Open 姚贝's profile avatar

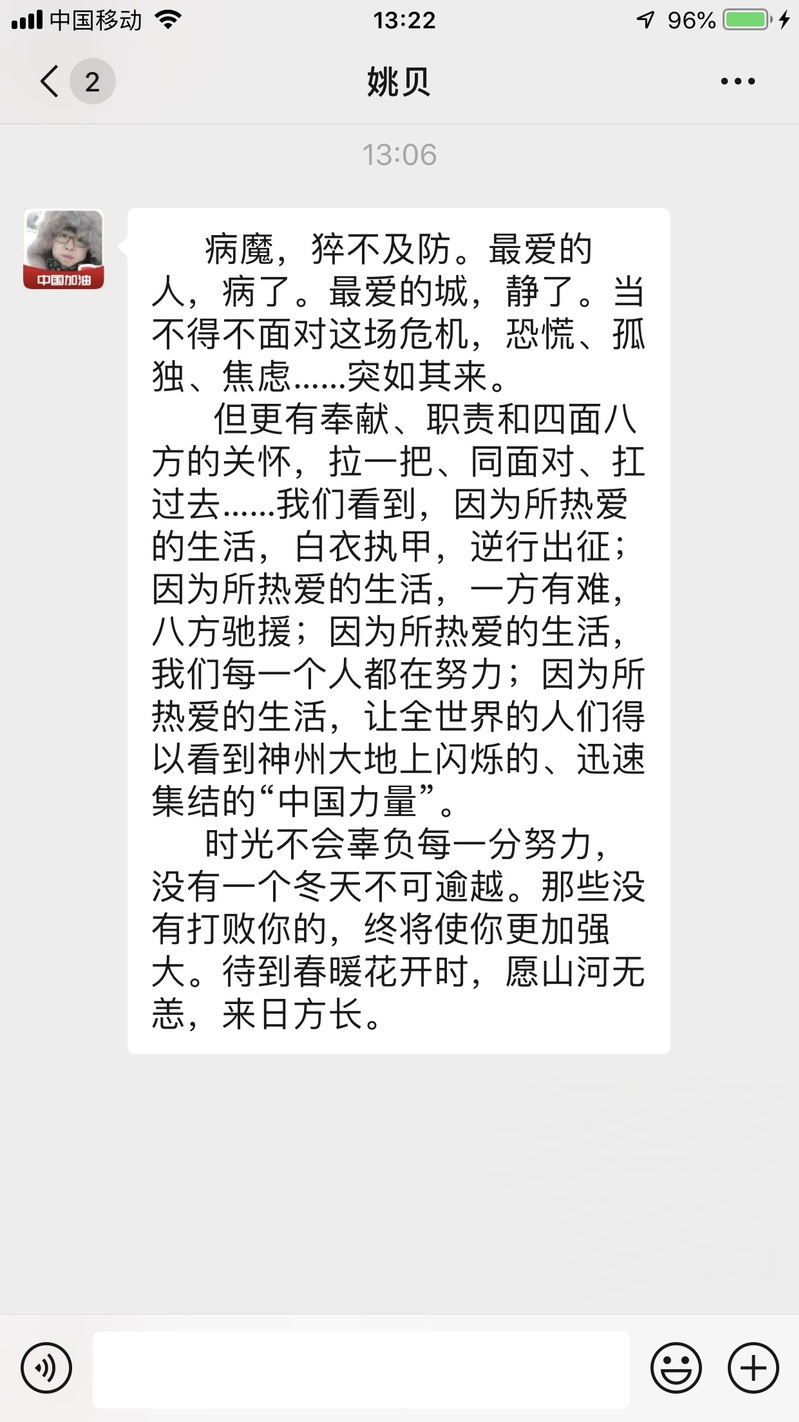64,249
